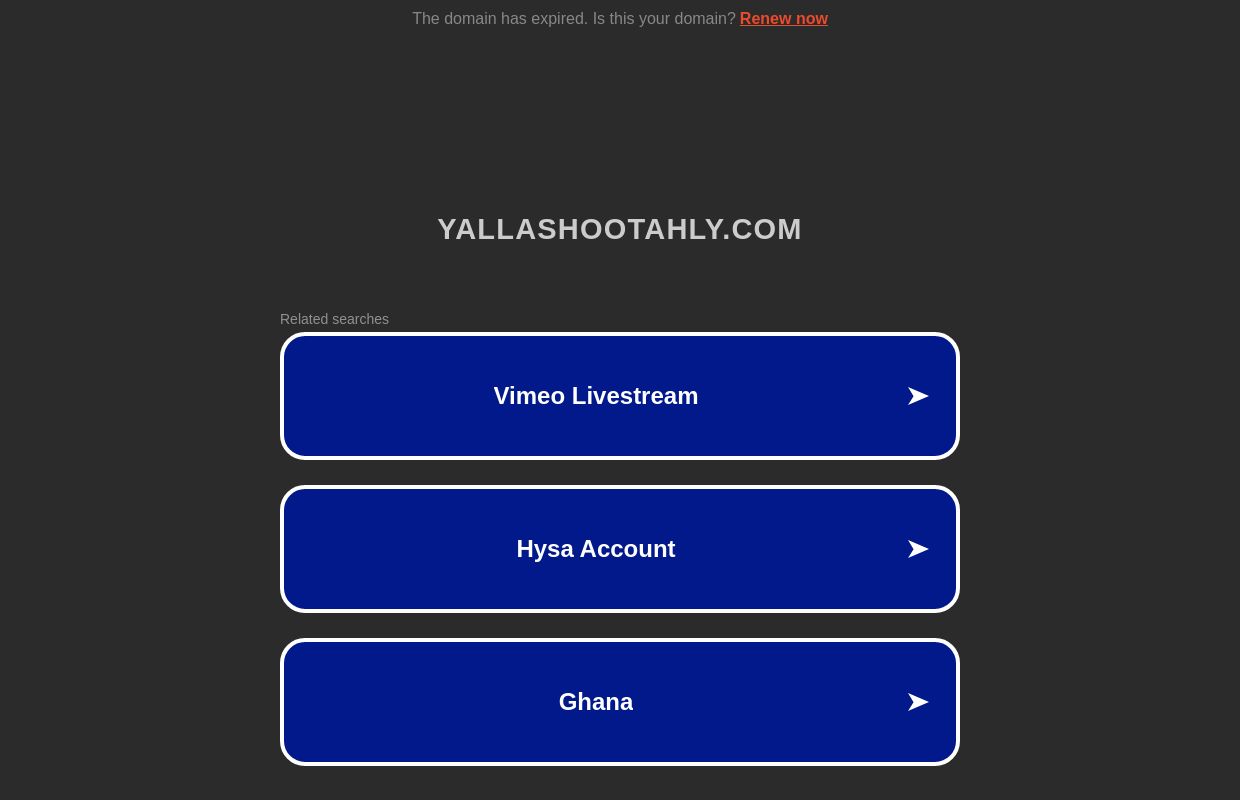Tap the Renew now link
1240x800 pixels.
783,19
